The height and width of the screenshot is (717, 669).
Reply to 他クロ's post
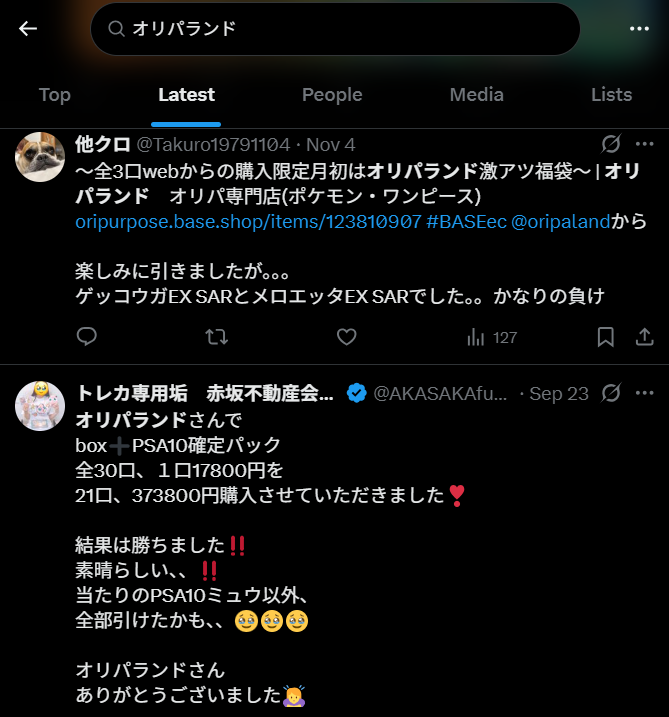(87, 337)
